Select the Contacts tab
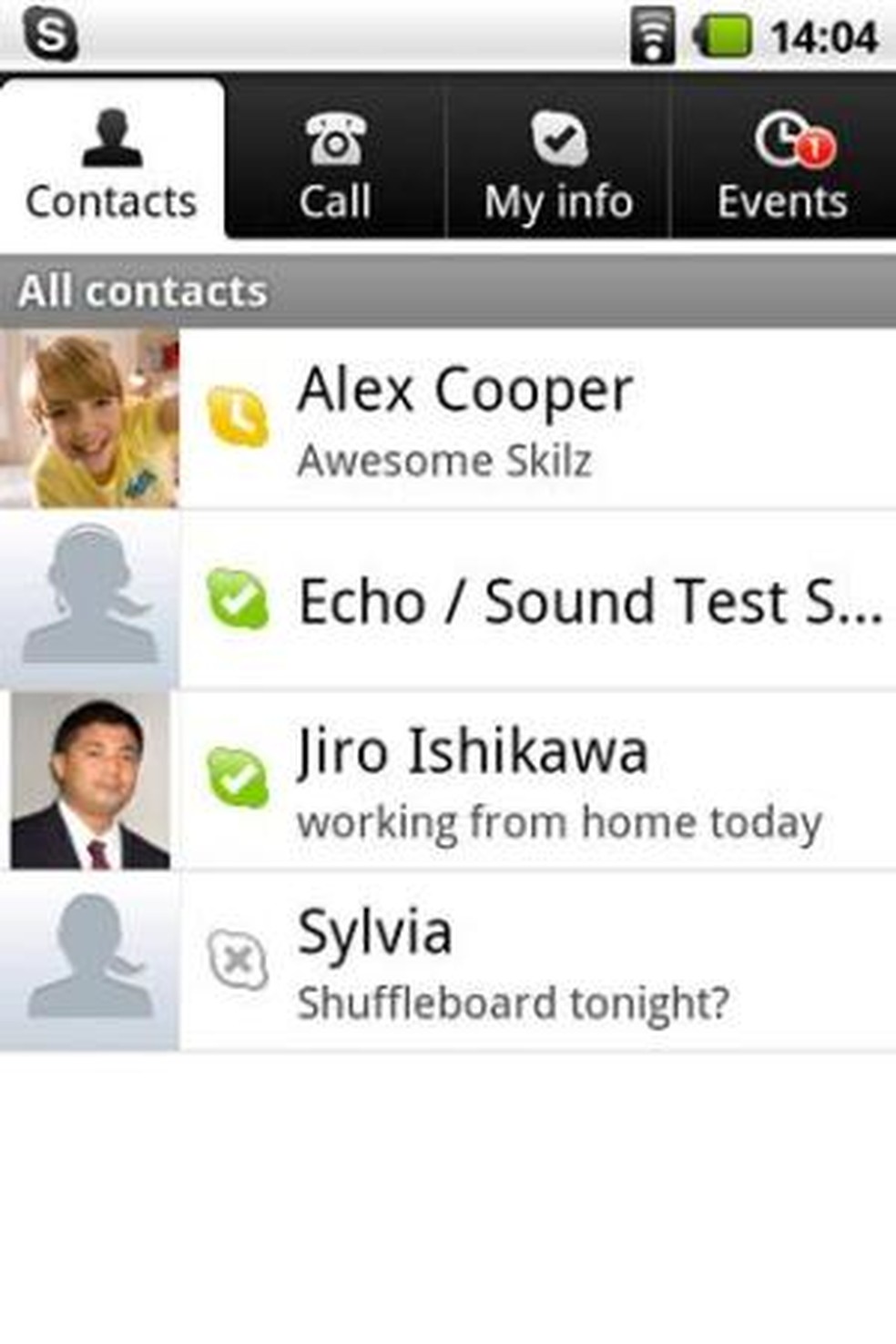This screenshot has height=1344, width=896. point(111,164)
